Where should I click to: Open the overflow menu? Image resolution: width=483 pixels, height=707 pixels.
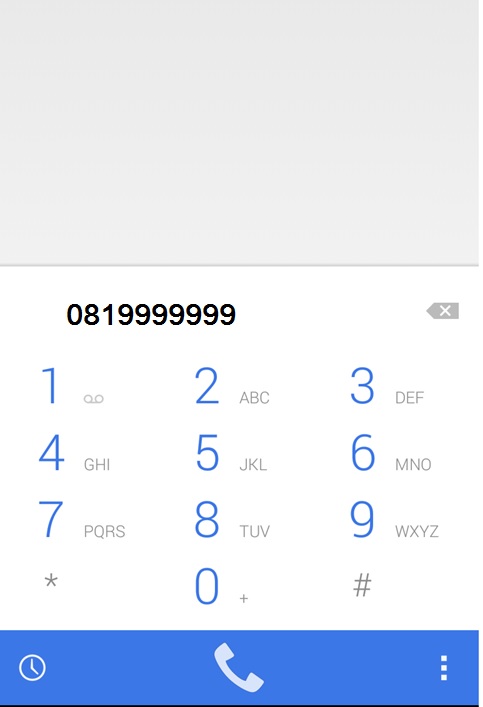pos(444,668)
